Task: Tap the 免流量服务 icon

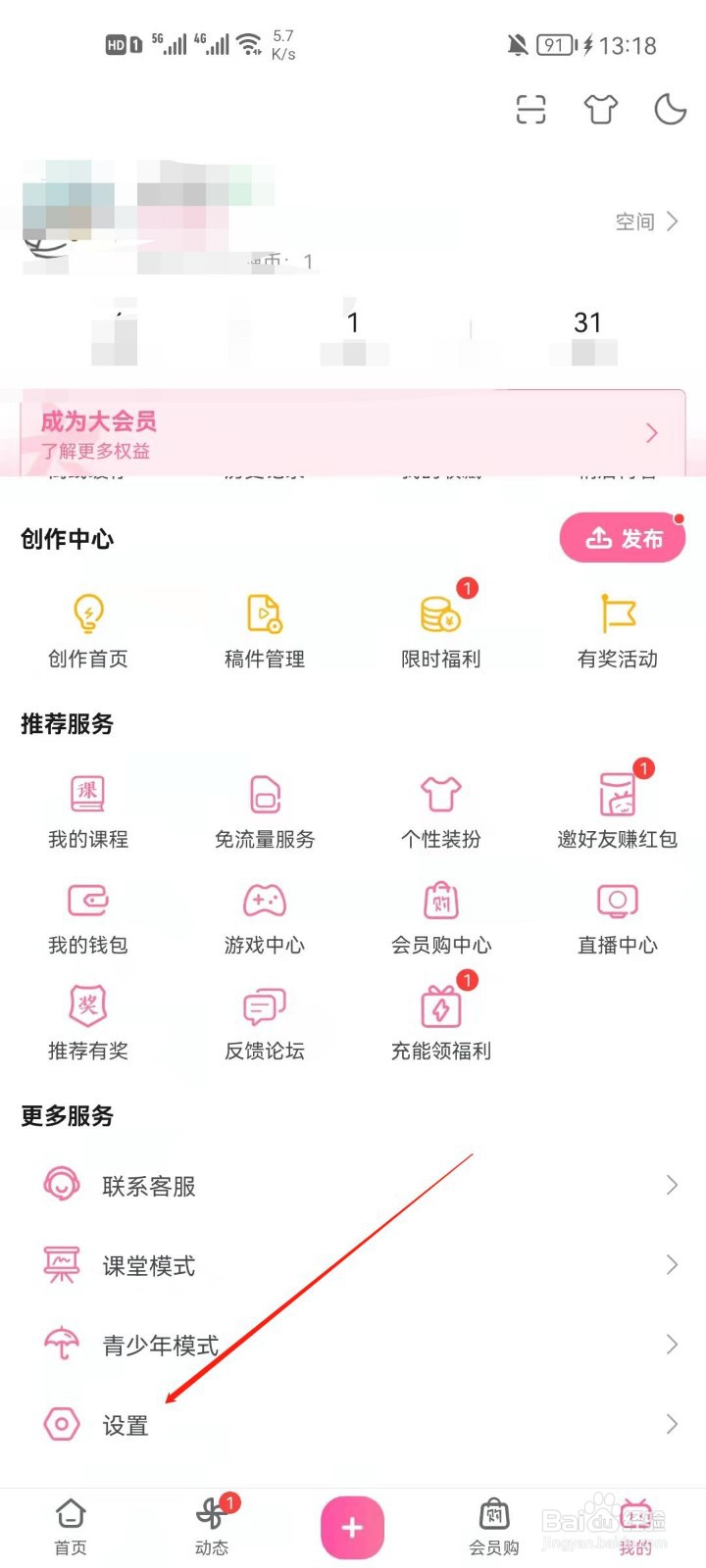Action: point(264,796)
